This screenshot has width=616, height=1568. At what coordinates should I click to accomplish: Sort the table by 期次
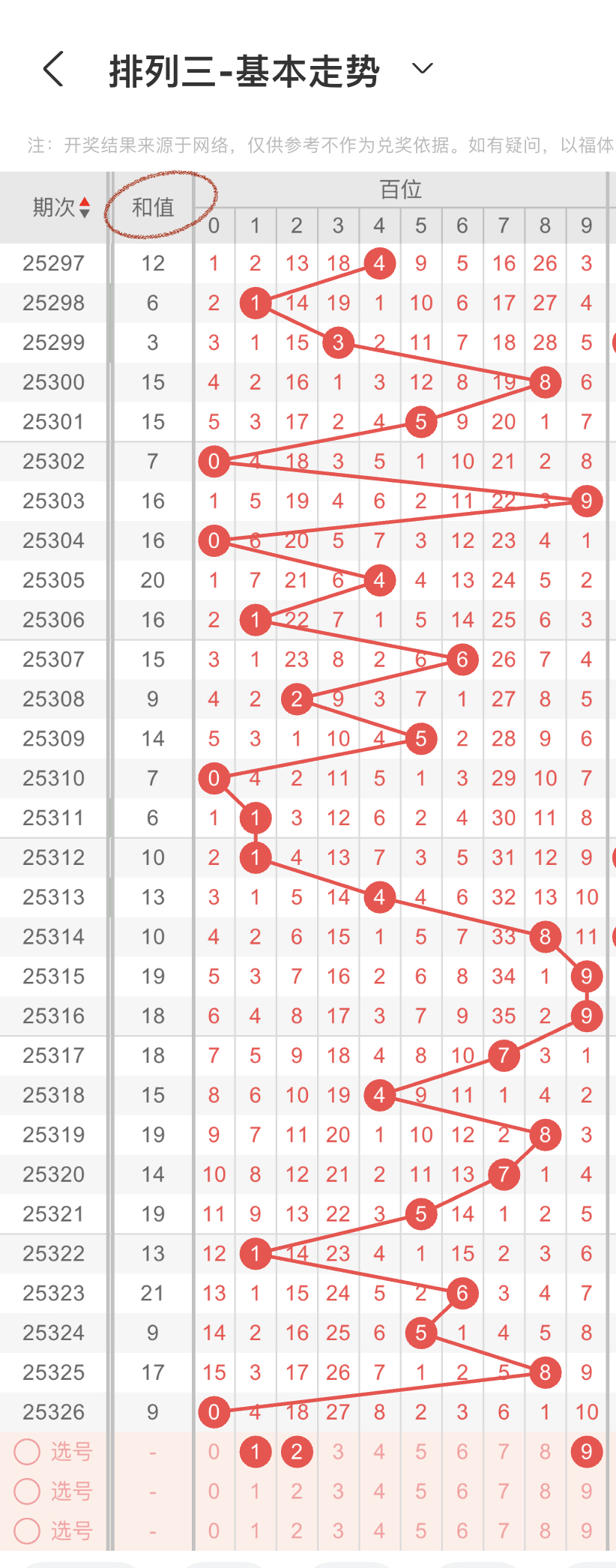point(61,208)
